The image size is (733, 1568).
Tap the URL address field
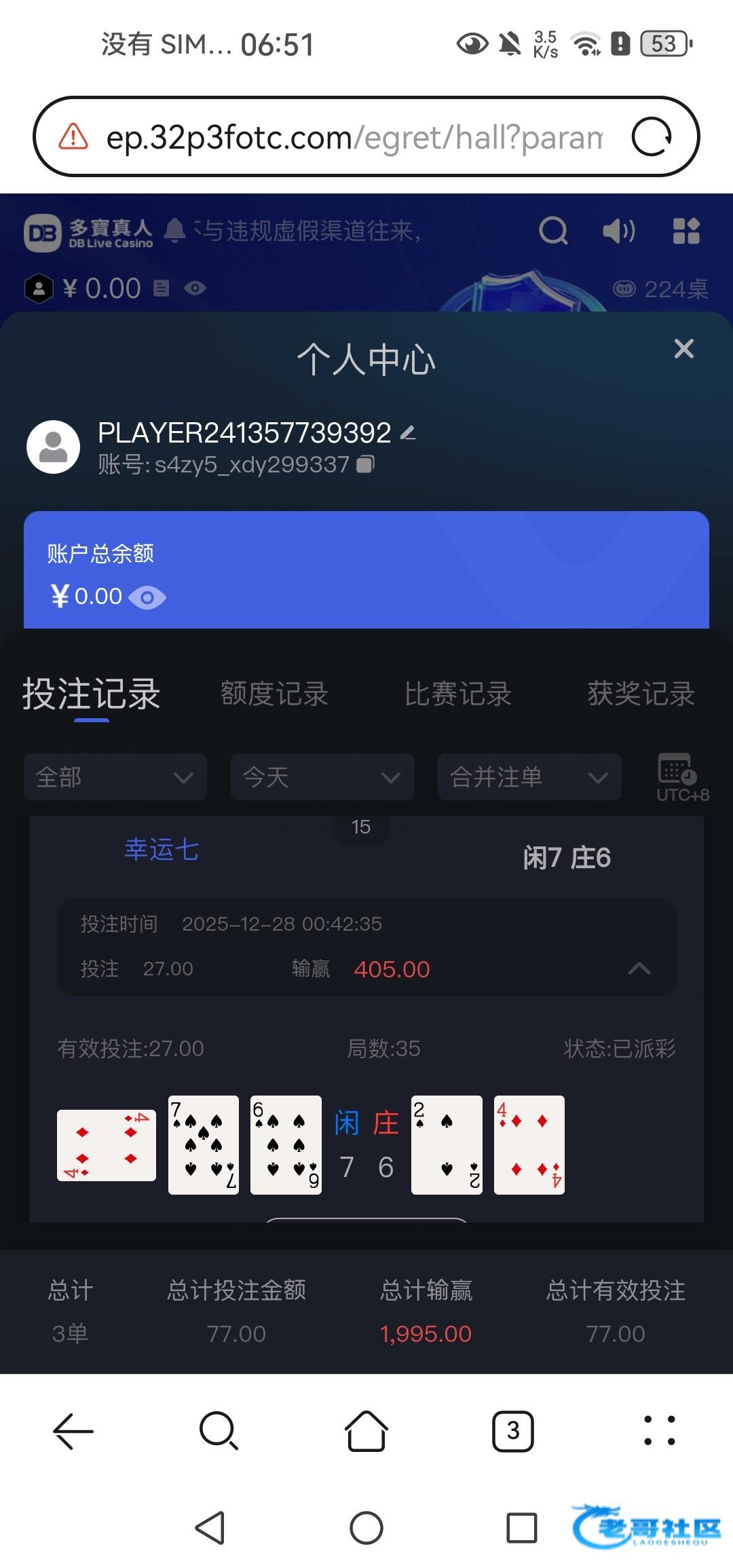(x=353, y=138)
